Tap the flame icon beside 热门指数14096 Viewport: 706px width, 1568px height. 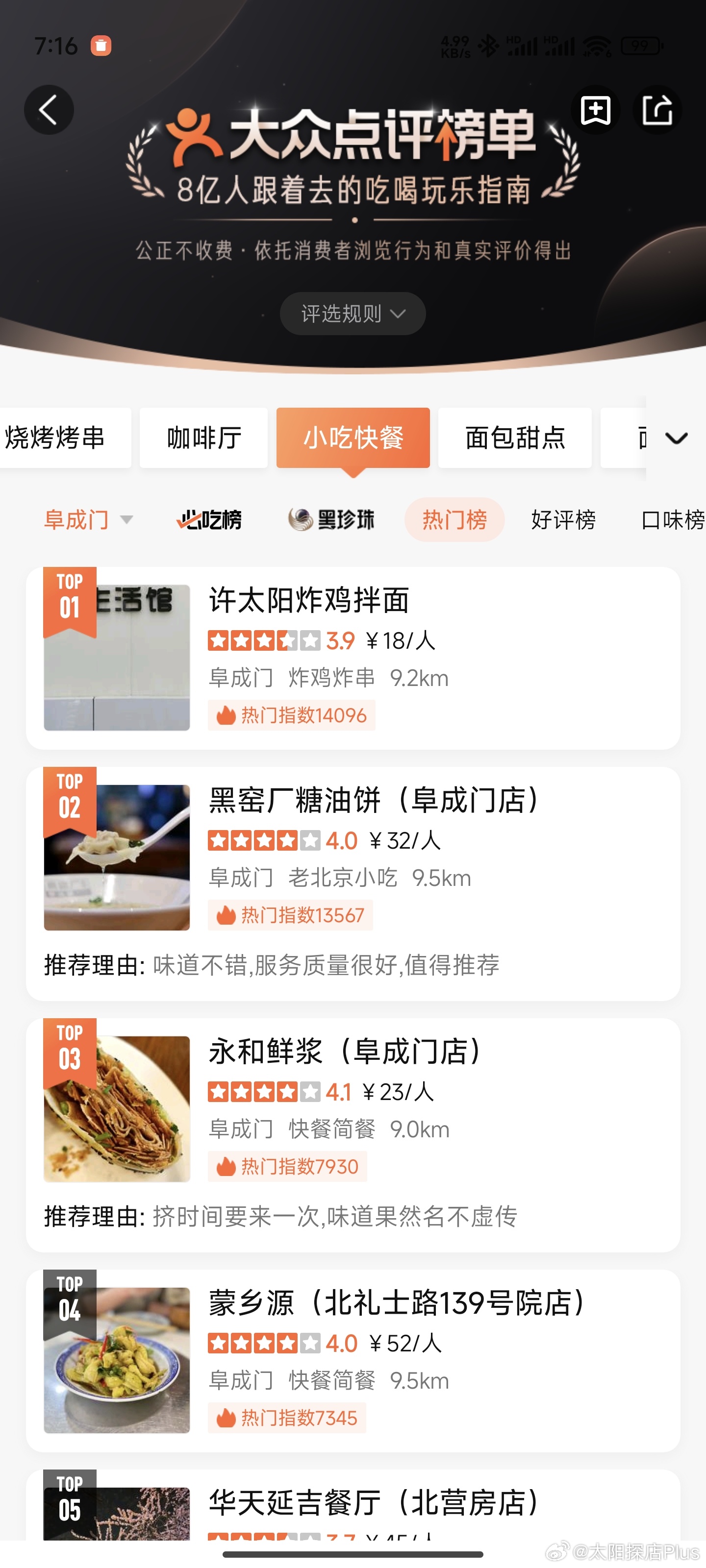226,715
